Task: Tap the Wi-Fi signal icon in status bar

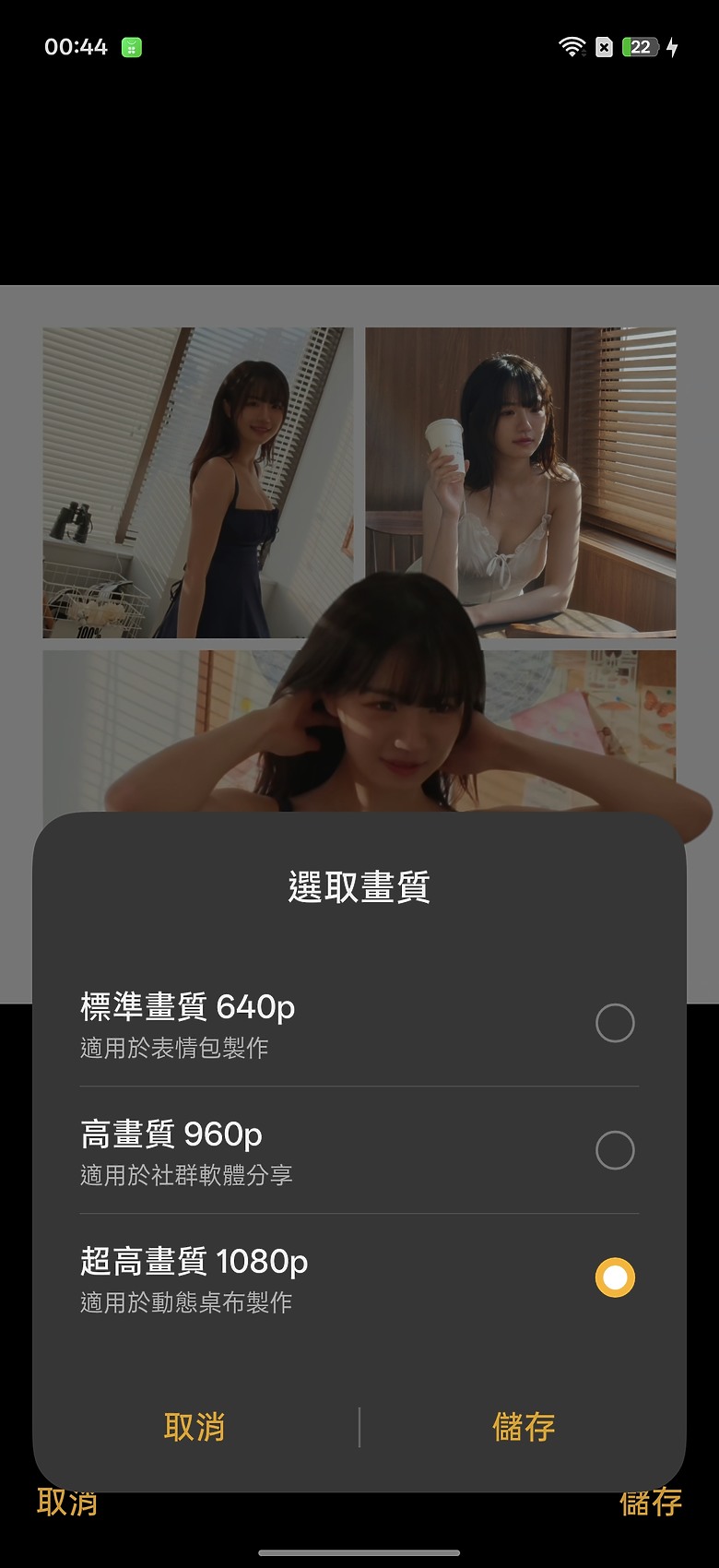Action: click(x=572, y=46)
